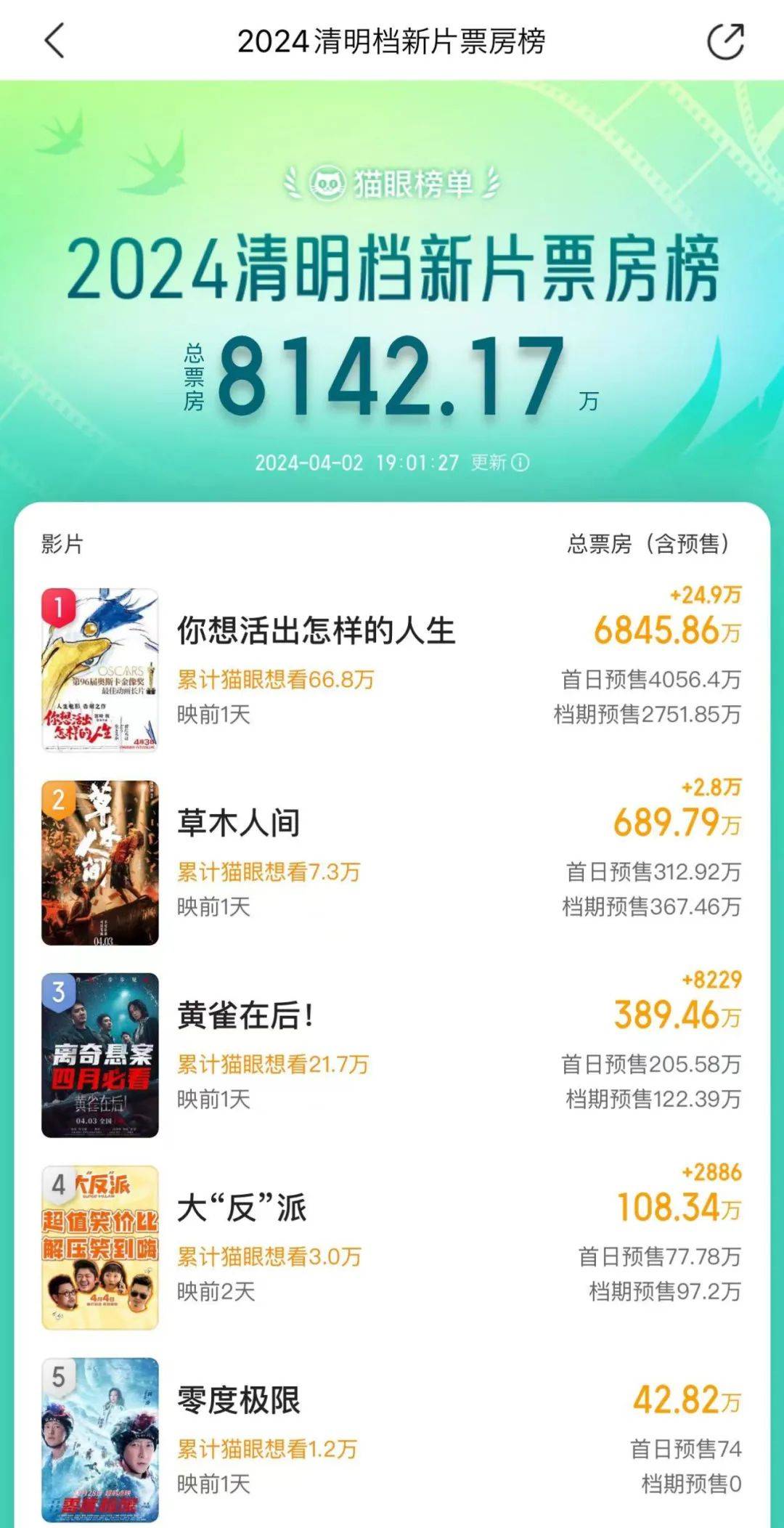Viewport: 784px width, 1528px height.
Task: Select the 大“反”派 movie entry
Action: pos(242,1208)
